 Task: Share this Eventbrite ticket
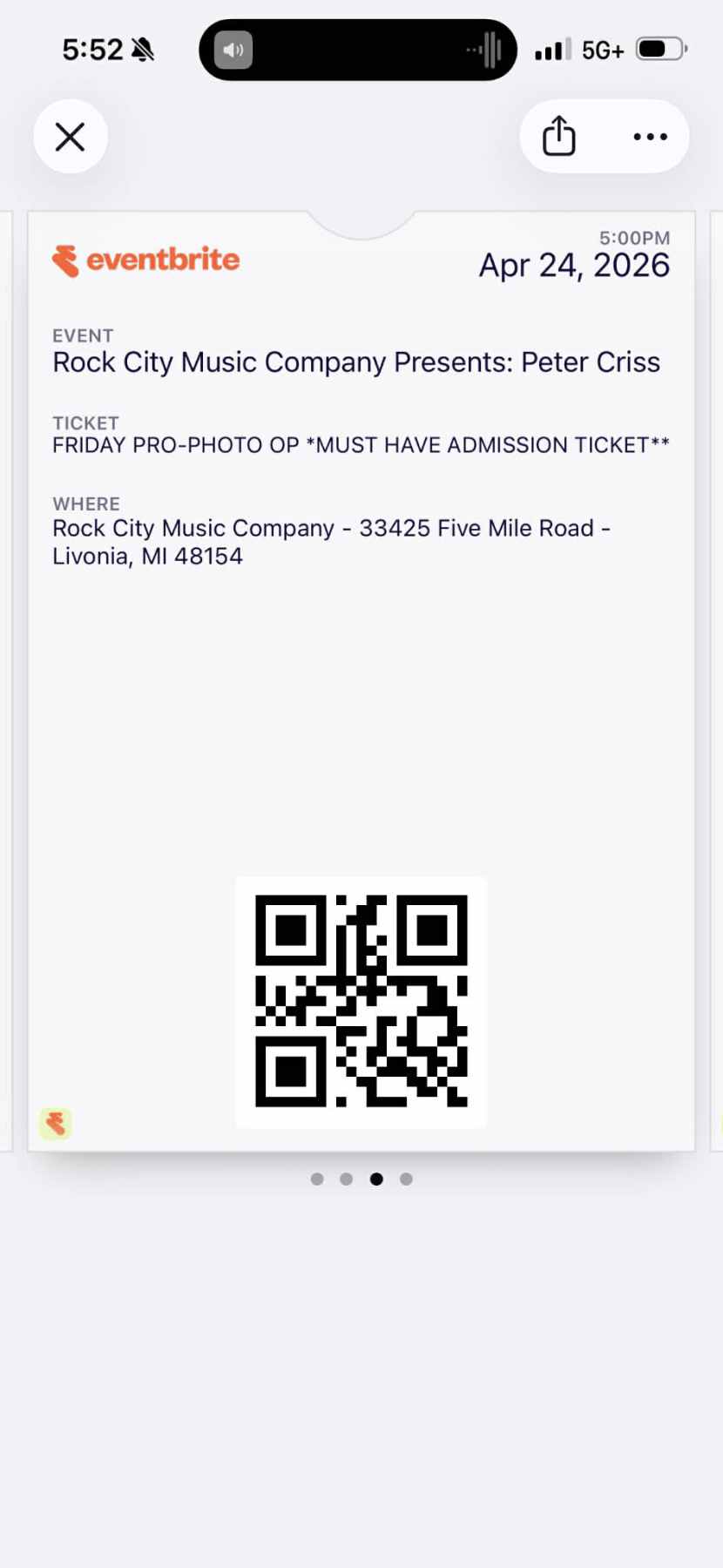(559, 137)
